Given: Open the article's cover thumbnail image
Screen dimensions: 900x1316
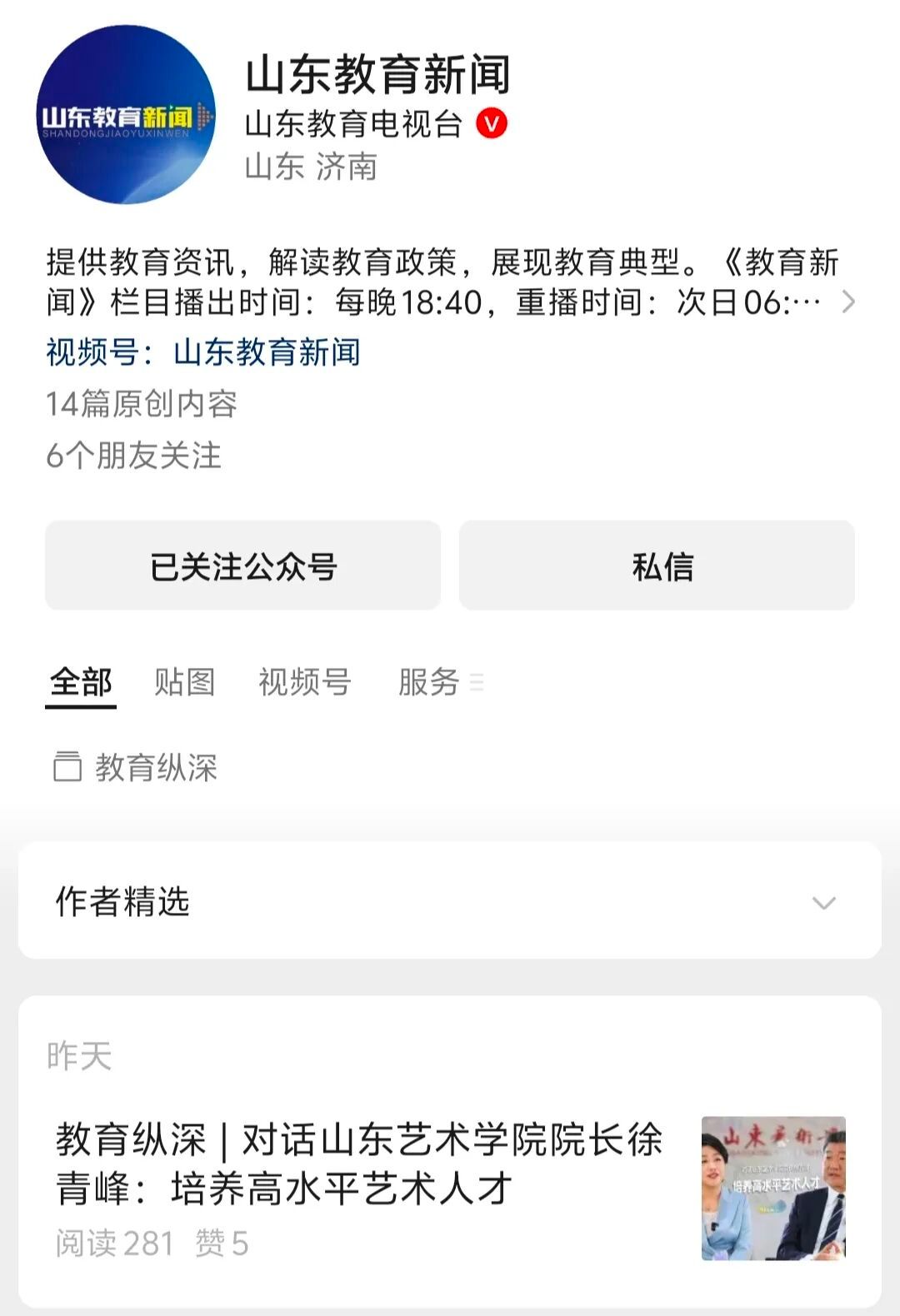Looking at the screenshot, I should (x=773, y=1188).
